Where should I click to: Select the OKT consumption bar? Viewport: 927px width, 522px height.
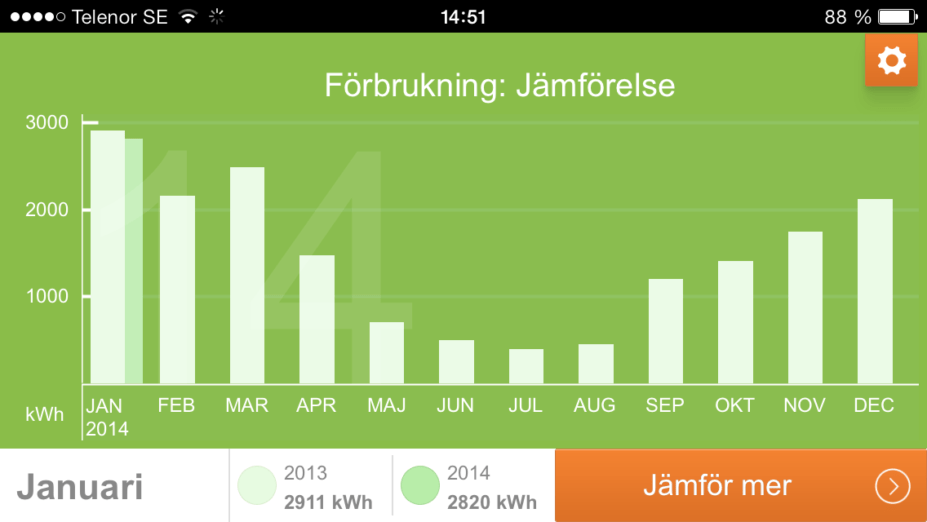(735, 322)
